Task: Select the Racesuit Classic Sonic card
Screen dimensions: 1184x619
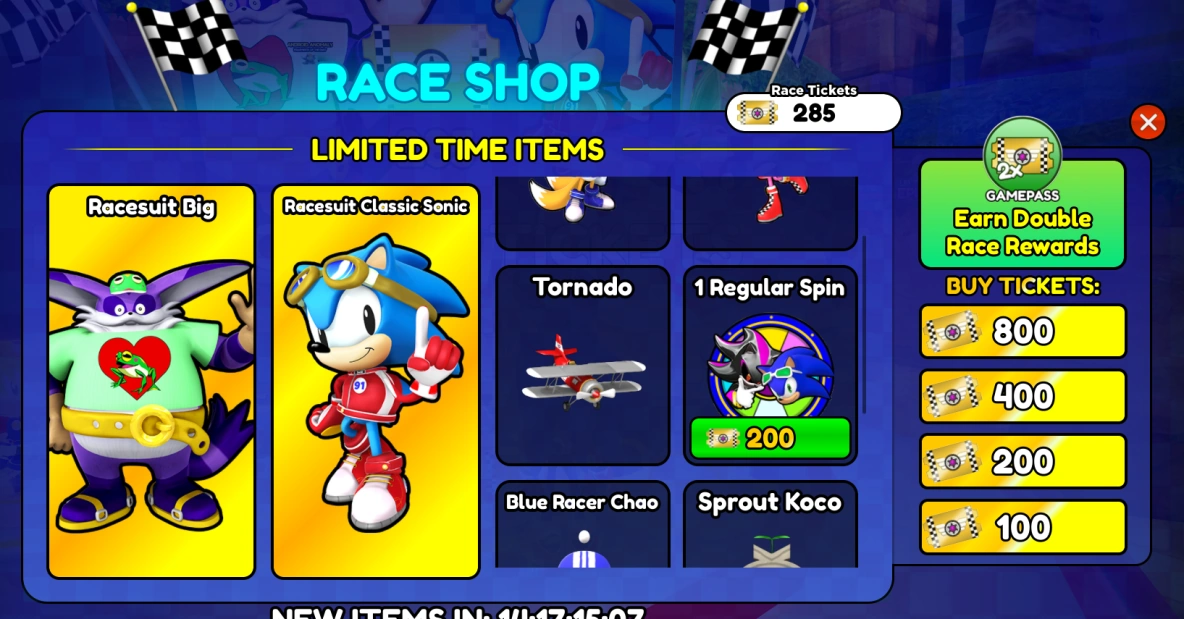Action: pos(375,381)
